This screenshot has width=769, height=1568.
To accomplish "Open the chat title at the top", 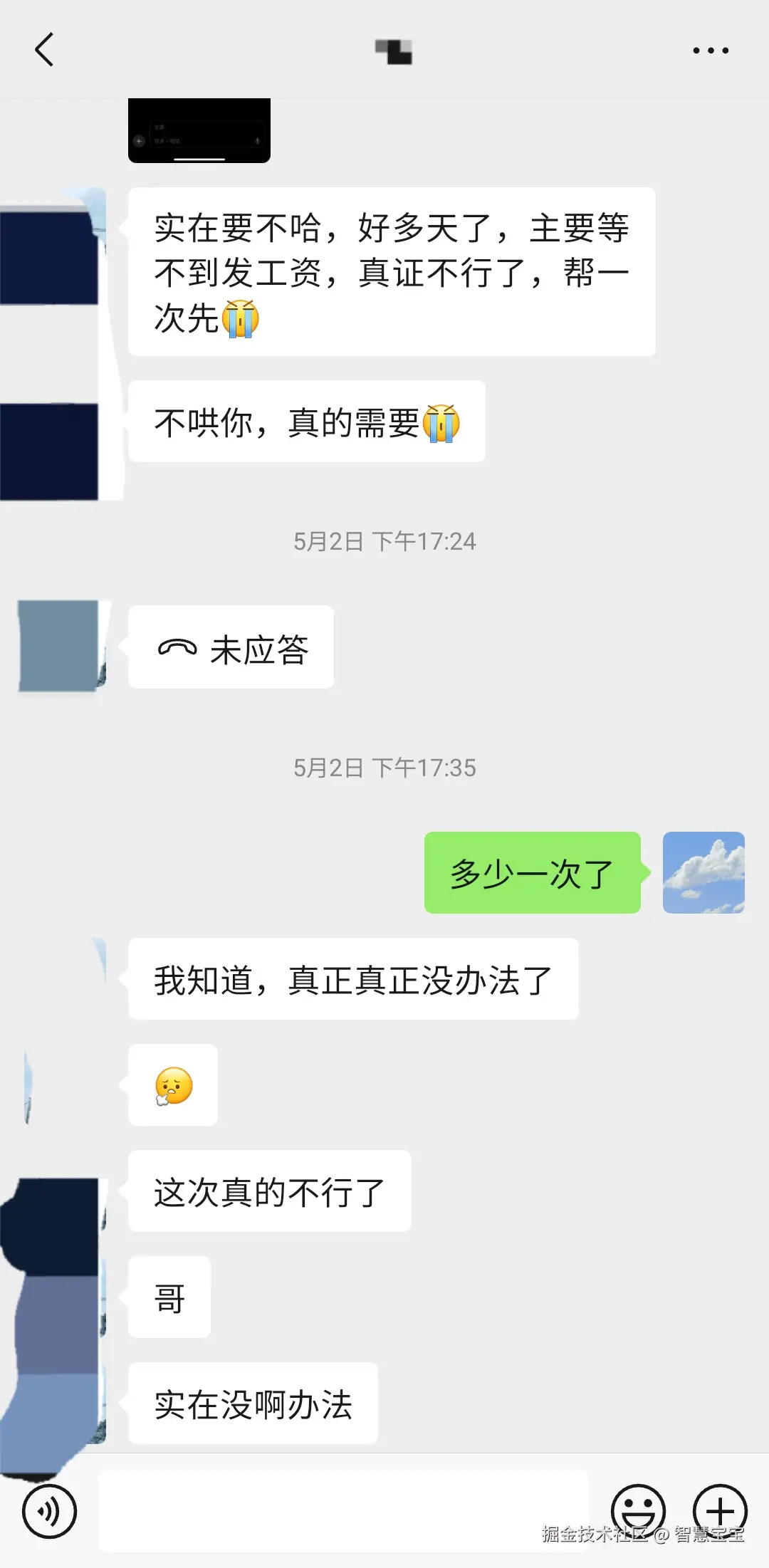I will pos(393,50).
